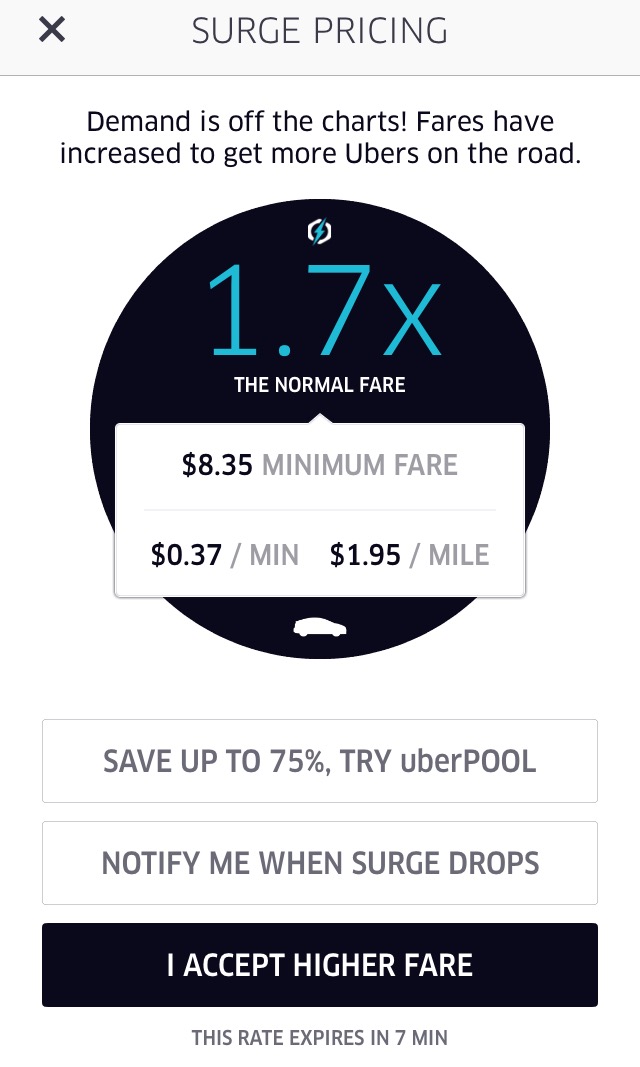The image size is (640, 1067).
Task: Accept the higher fare
Action: tap(320, 965)
